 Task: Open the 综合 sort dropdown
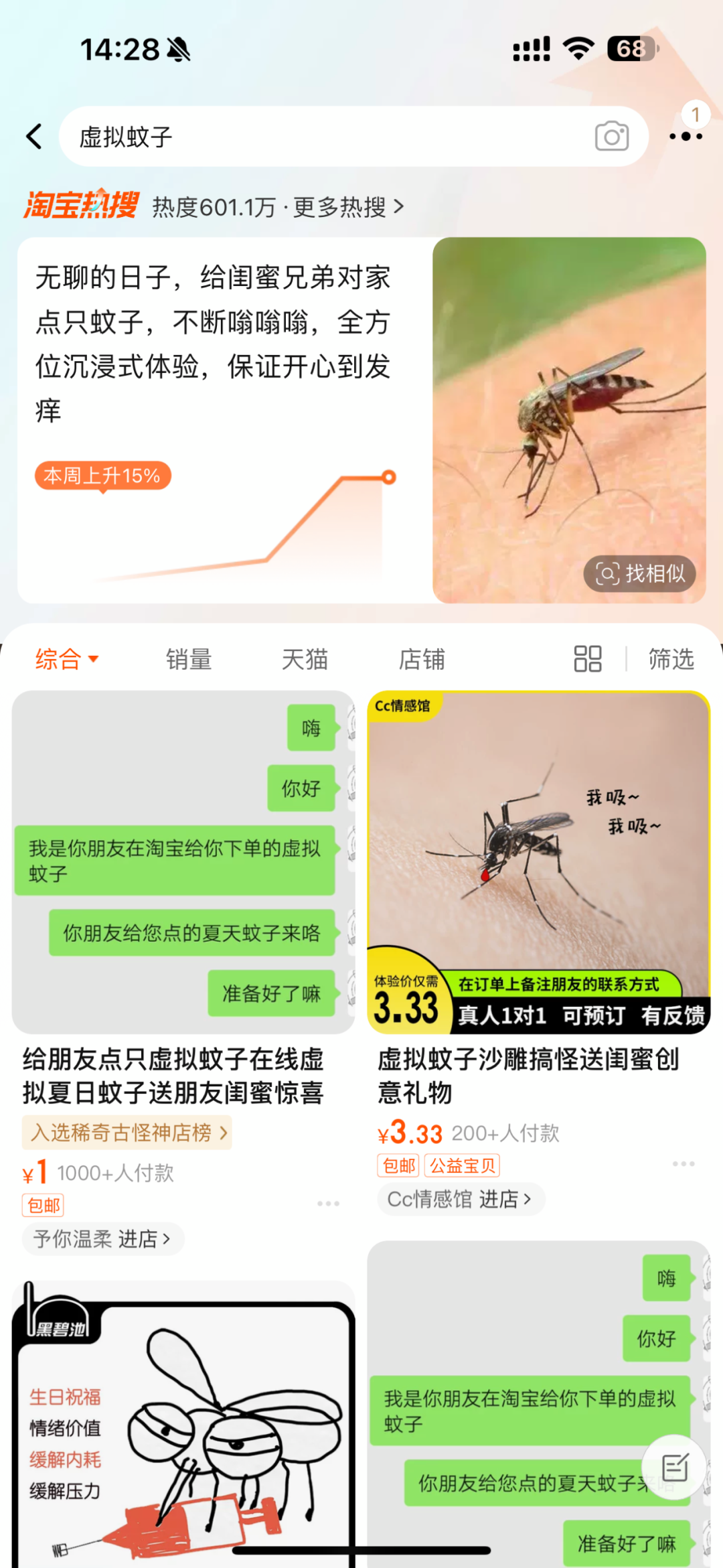click(x=67, y=659)
